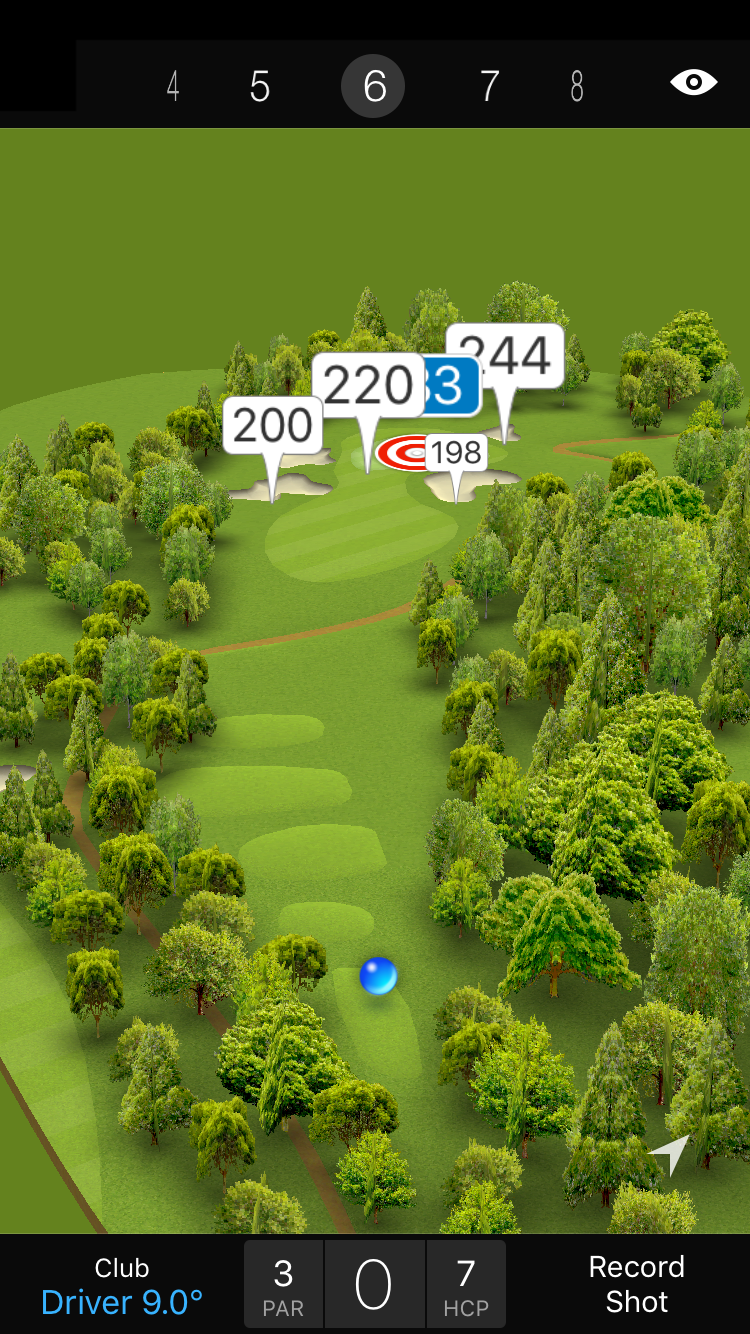Go to hole 5
The height and width of the screenshot is (1334, 750).
(x=260, y=87)
